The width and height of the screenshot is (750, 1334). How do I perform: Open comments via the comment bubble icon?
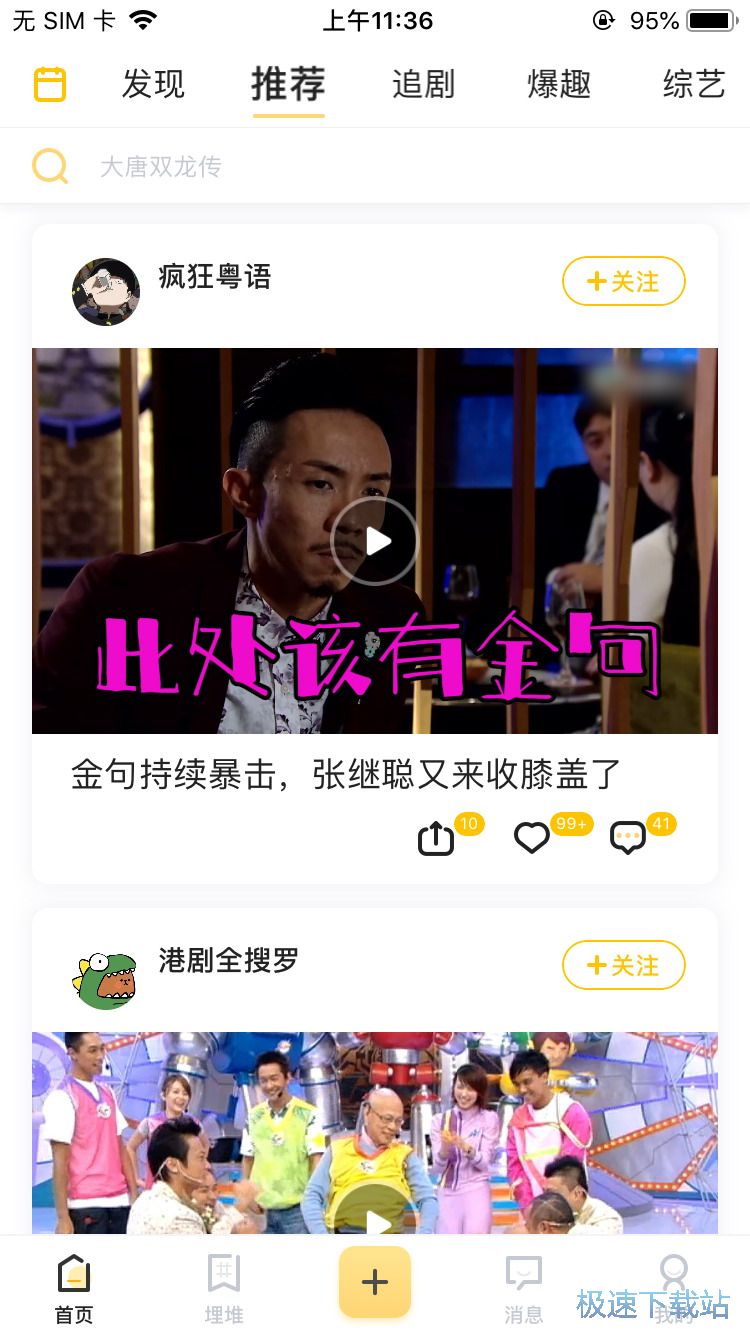tap(628, 838)
